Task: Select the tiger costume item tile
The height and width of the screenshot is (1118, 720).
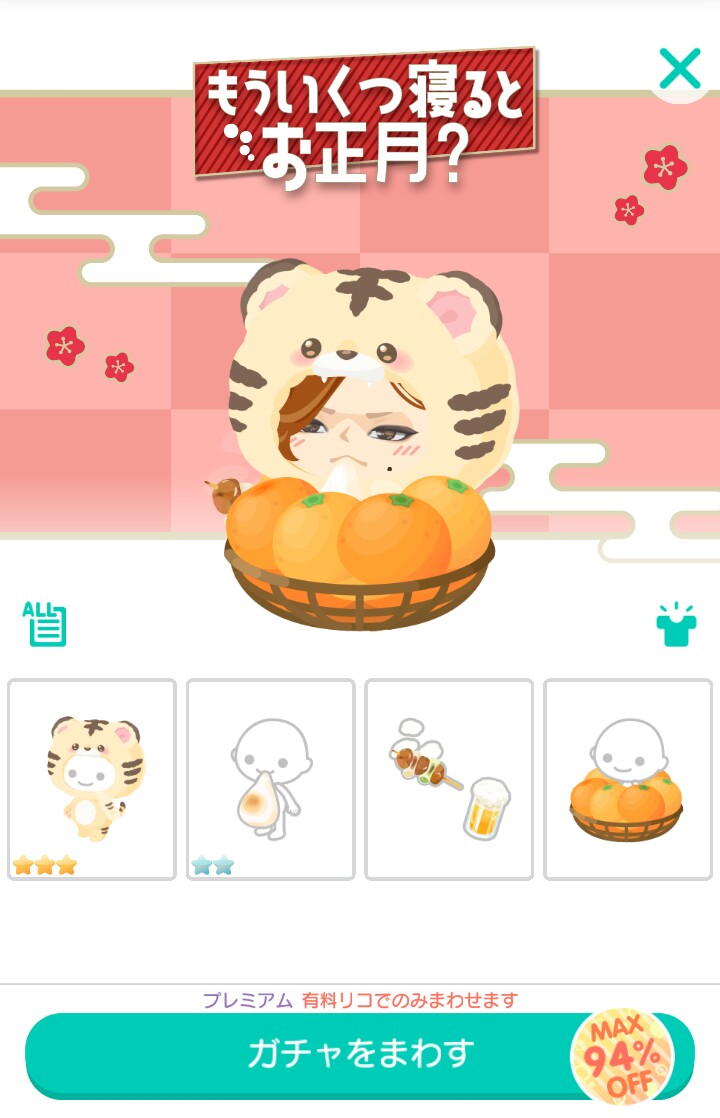Action: pyautogui.click(x=92, y=779)
